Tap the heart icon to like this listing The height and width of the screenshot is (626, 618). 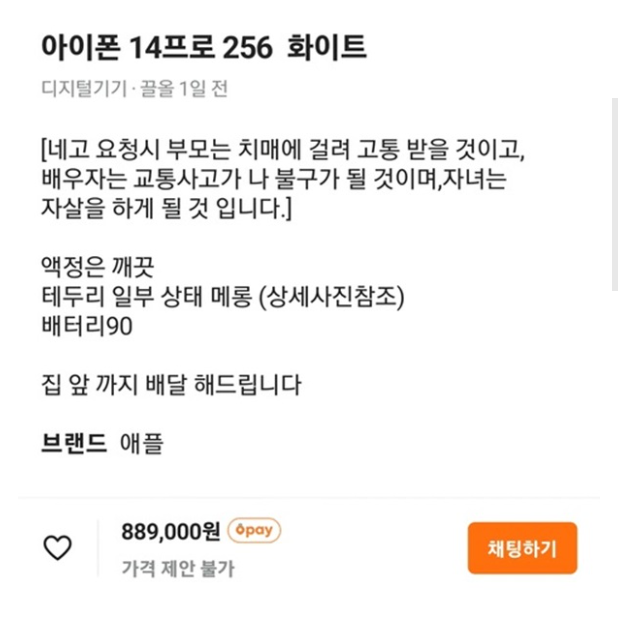(58, 547)
